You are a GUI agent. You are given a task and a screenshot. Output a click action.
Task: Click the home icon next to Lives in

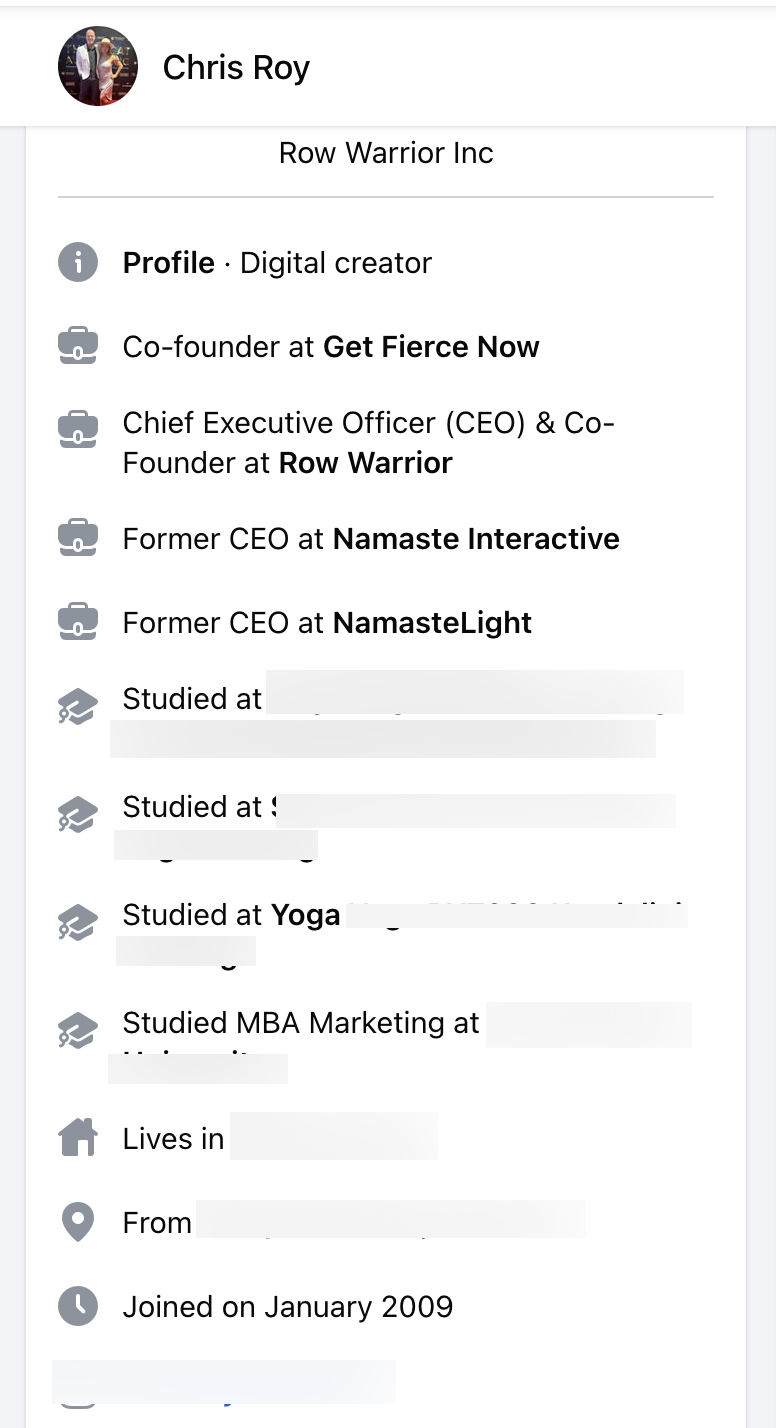(x=77, y=1135)
